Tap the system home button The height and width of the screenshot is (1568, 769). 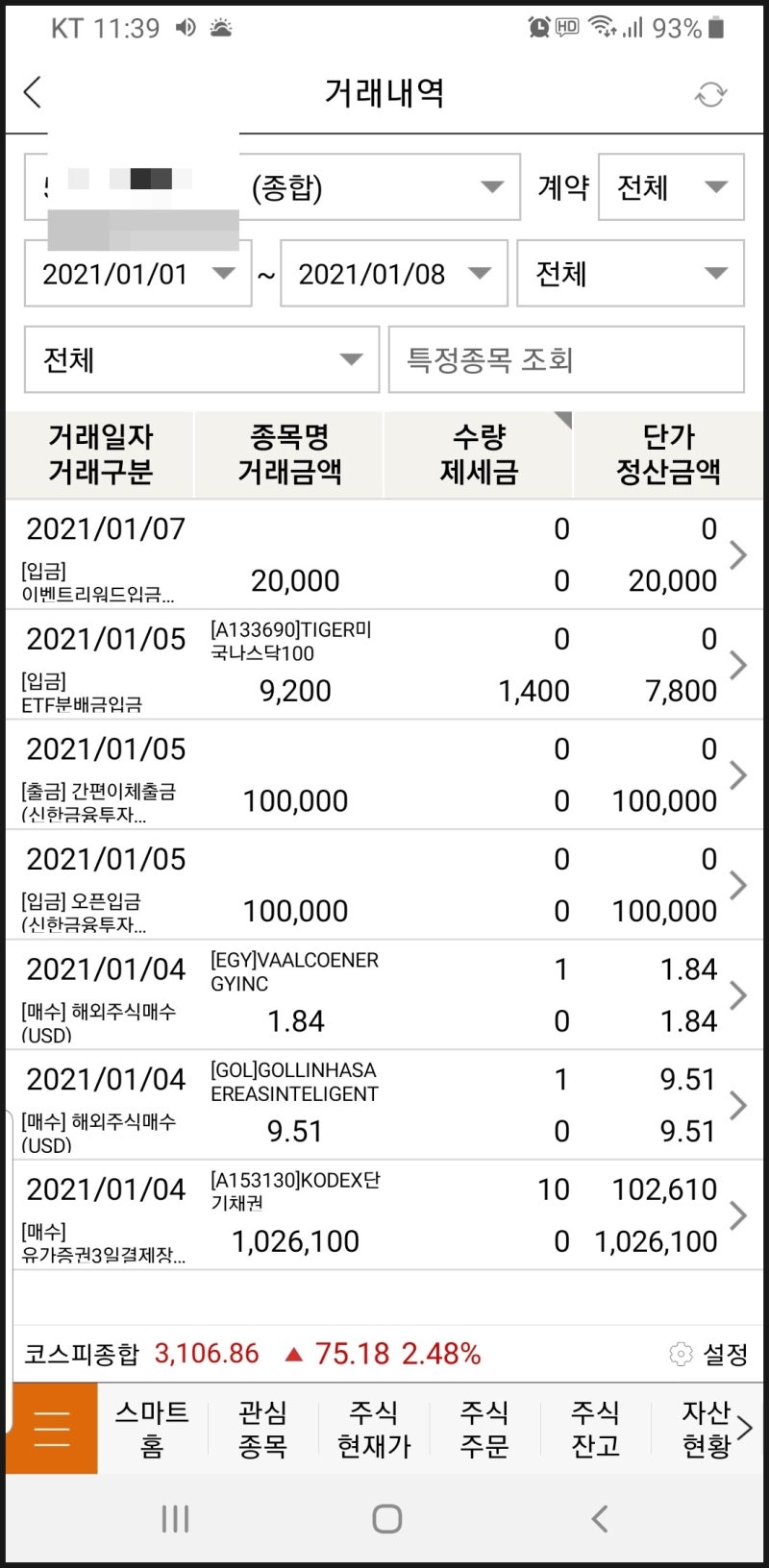386,1519
